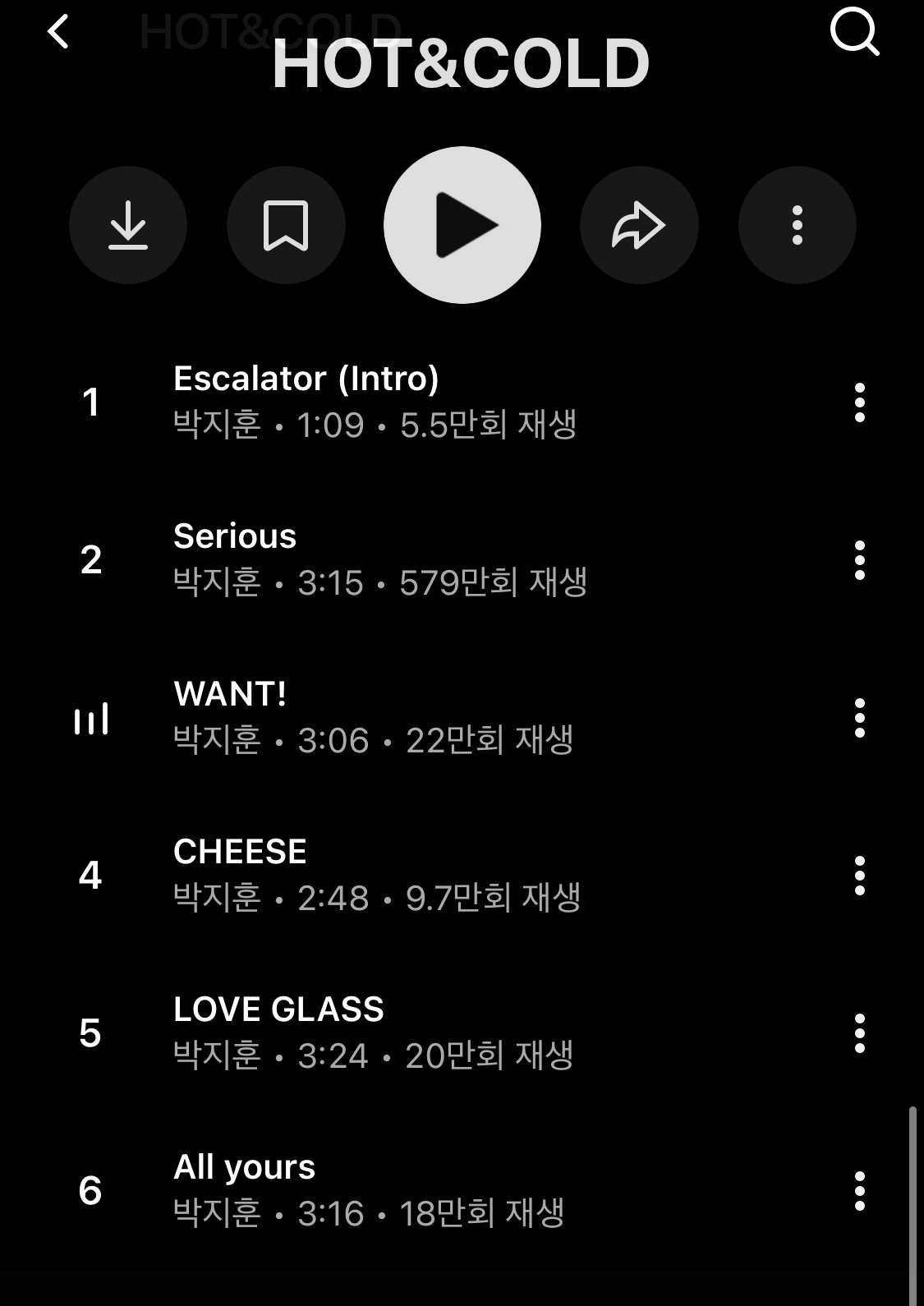
Task: Download the HOT&COLD album
Action: [128, 225]
